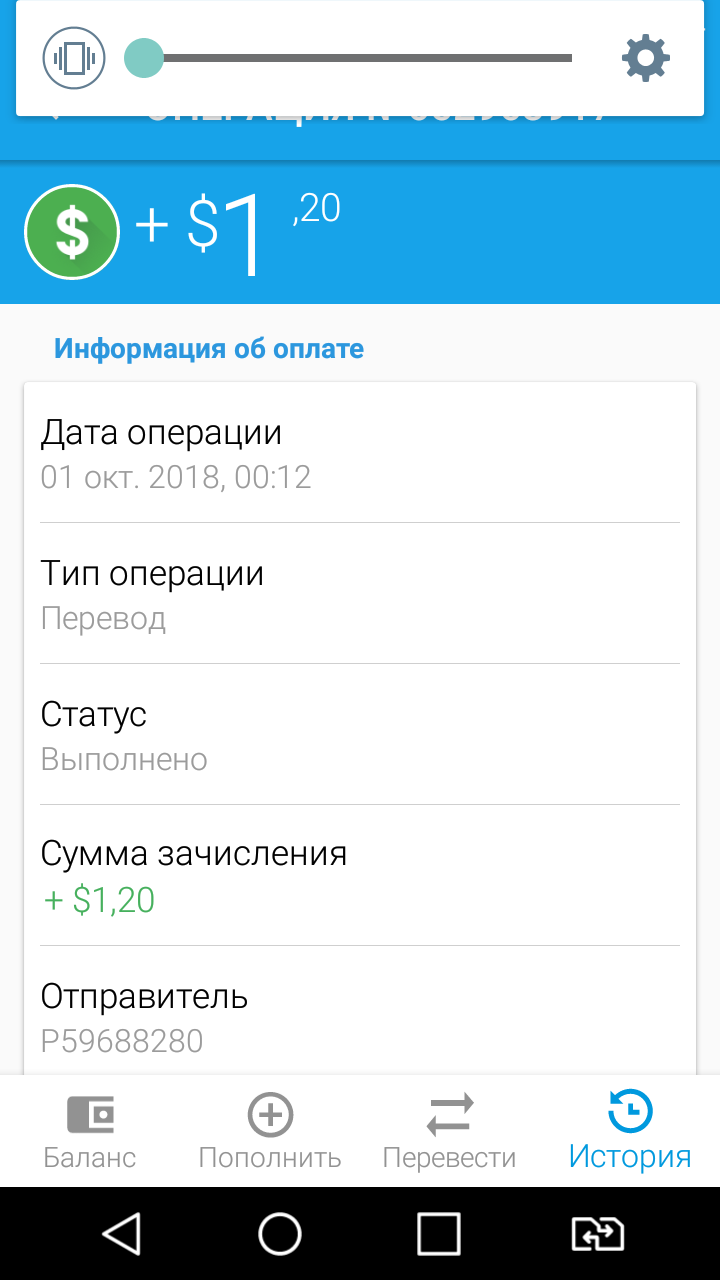Tap the system back button
Image resolution: width=720 pixels, height=1280 pixels.
(x=121, y=1234)
